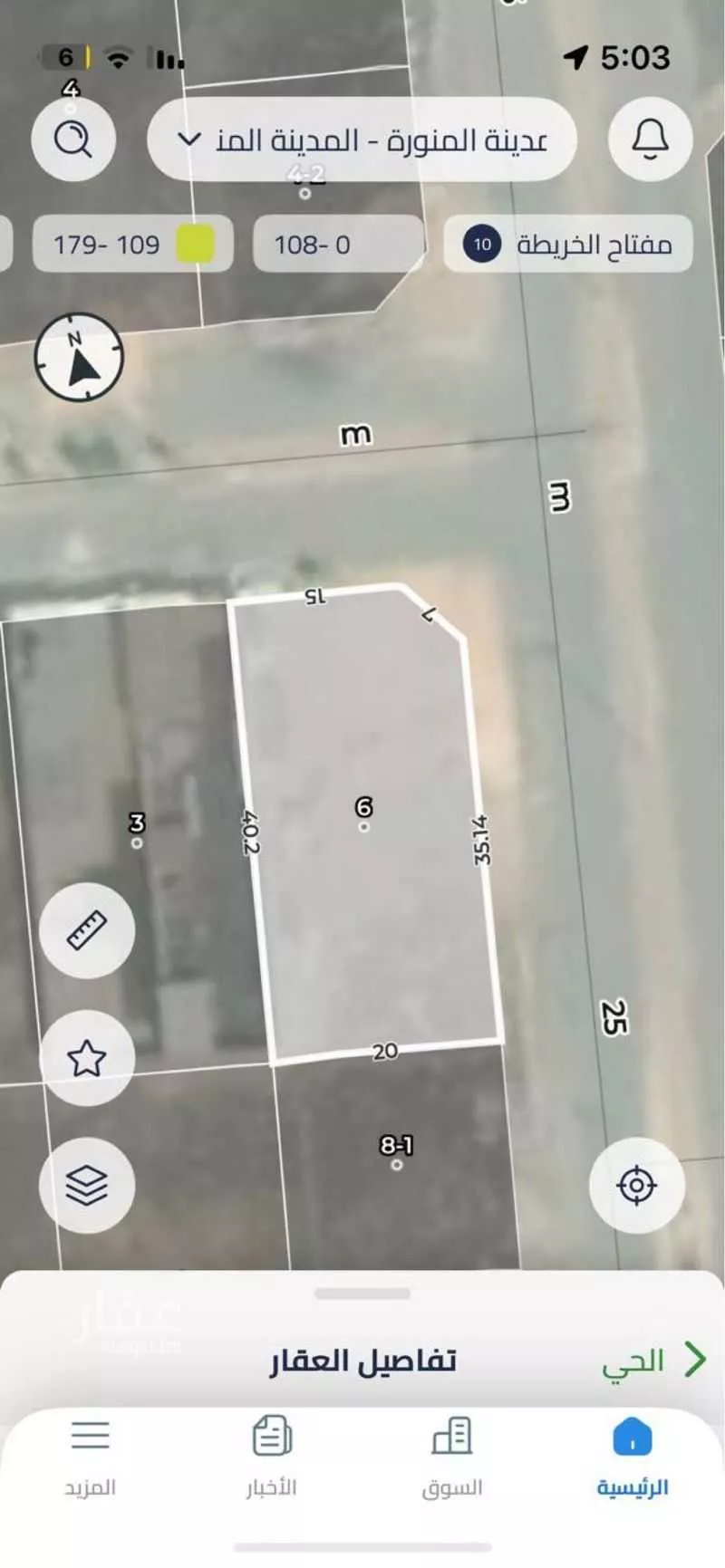
Task: Reset map orientation with the compass
Action: pyautogui.click(x=79, y=358)
